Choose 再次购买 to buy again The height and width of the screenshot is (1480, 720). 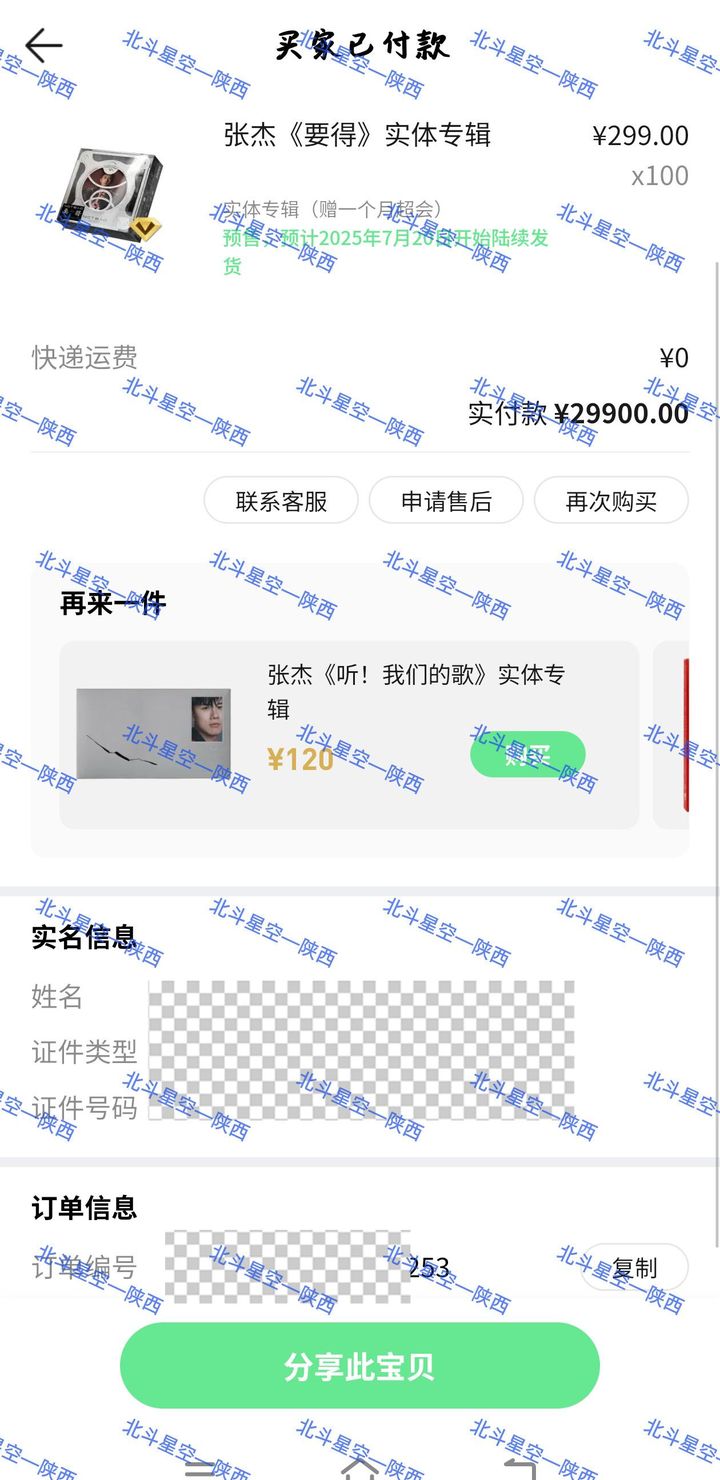point(611,501)
